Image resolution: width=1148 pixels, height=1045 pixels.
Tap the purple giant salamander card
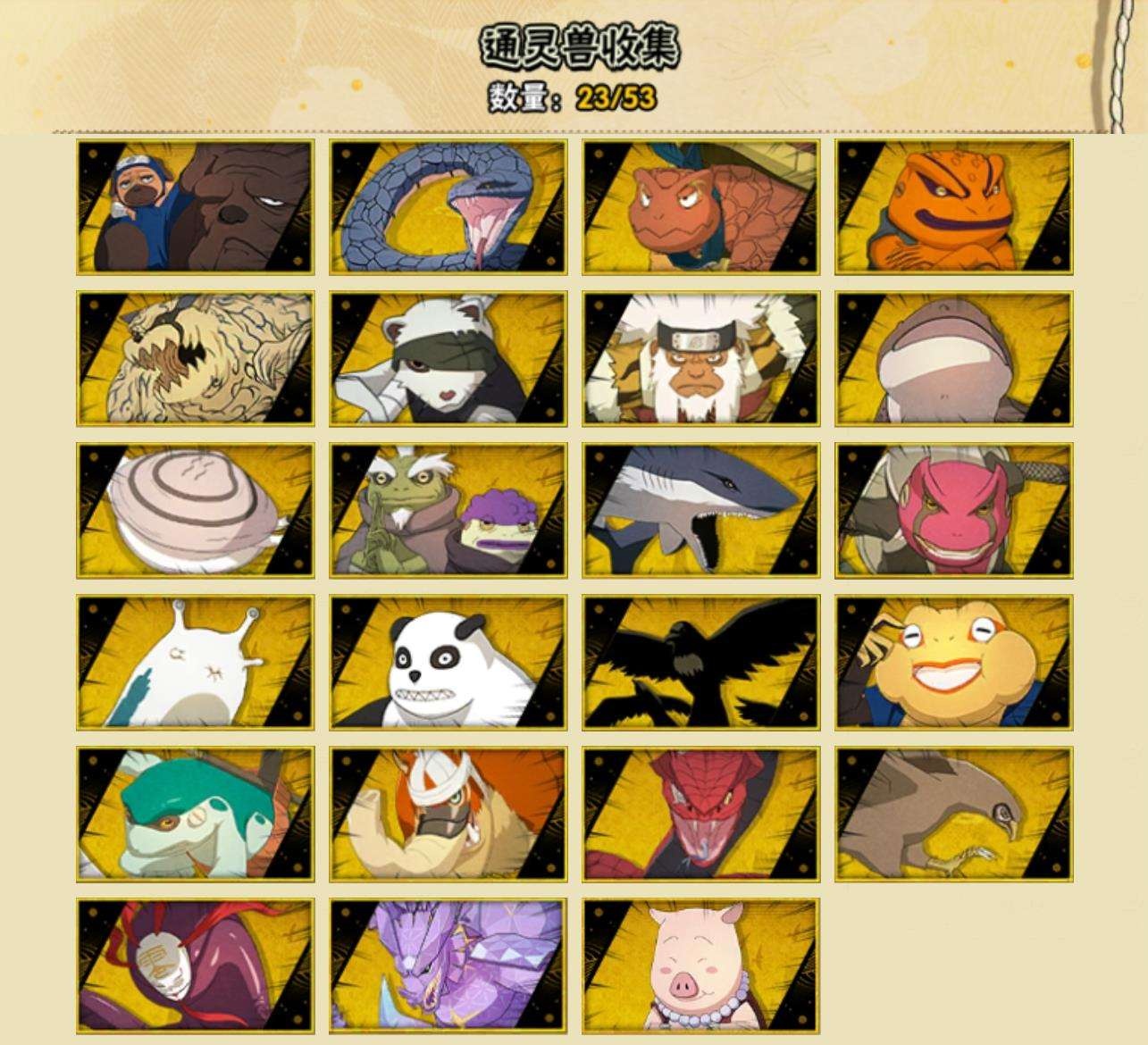tap(954, 359)
